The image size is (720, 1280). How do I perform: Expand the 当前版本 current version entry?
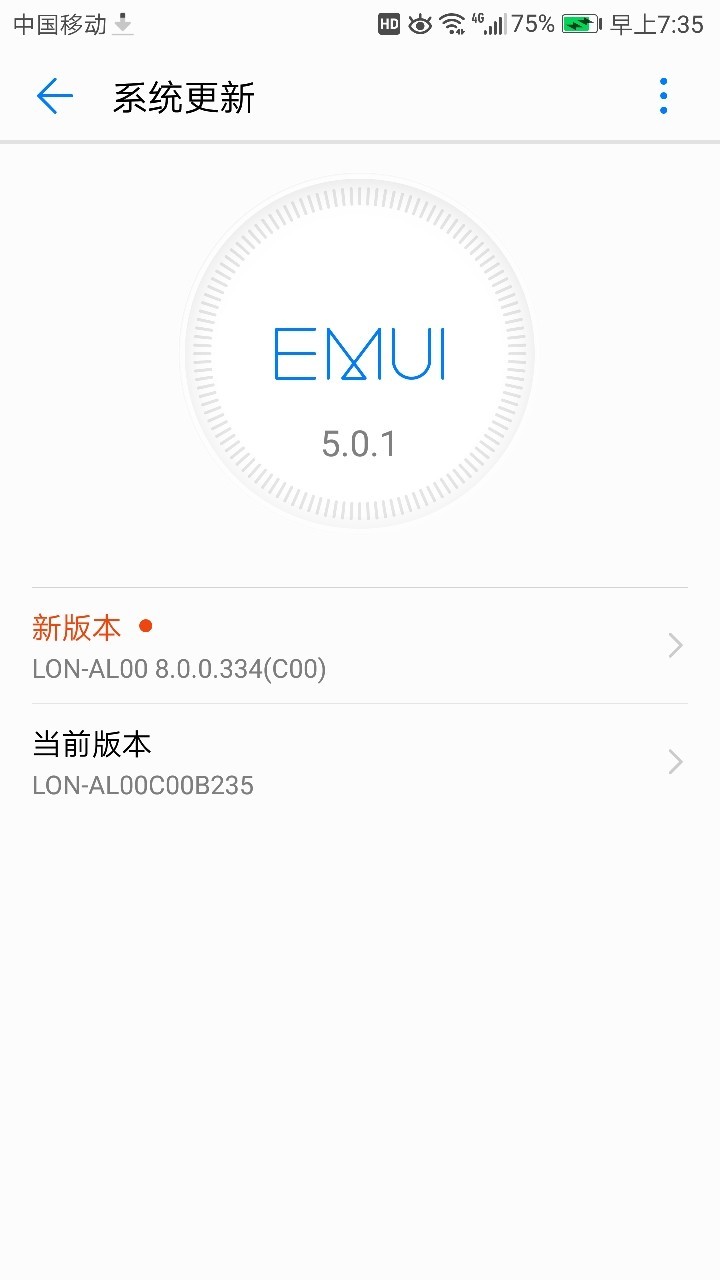coord(360,762)
